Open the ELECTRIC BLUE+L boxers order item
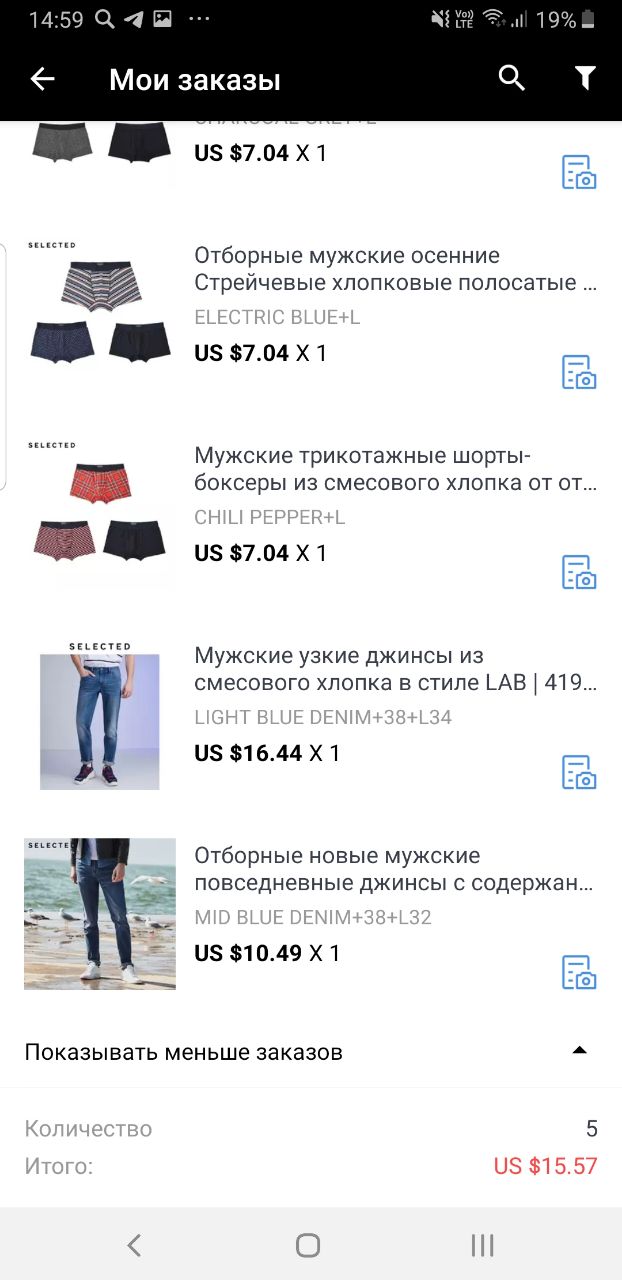This screenshot has width=622, height=1280. [395, 270]
